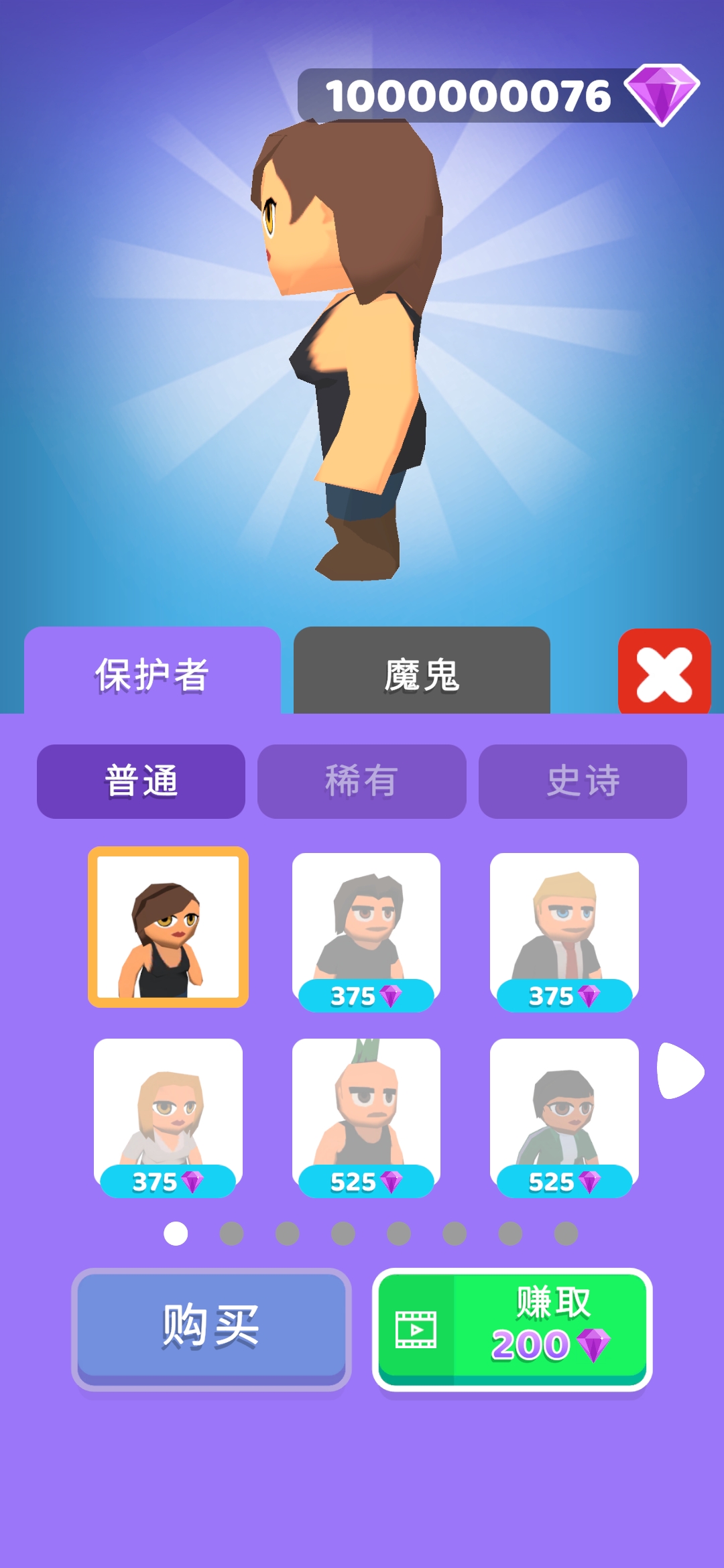Switch to the 保护者 tab
This screenshot has height=1568, width=724.
[152, 673]
